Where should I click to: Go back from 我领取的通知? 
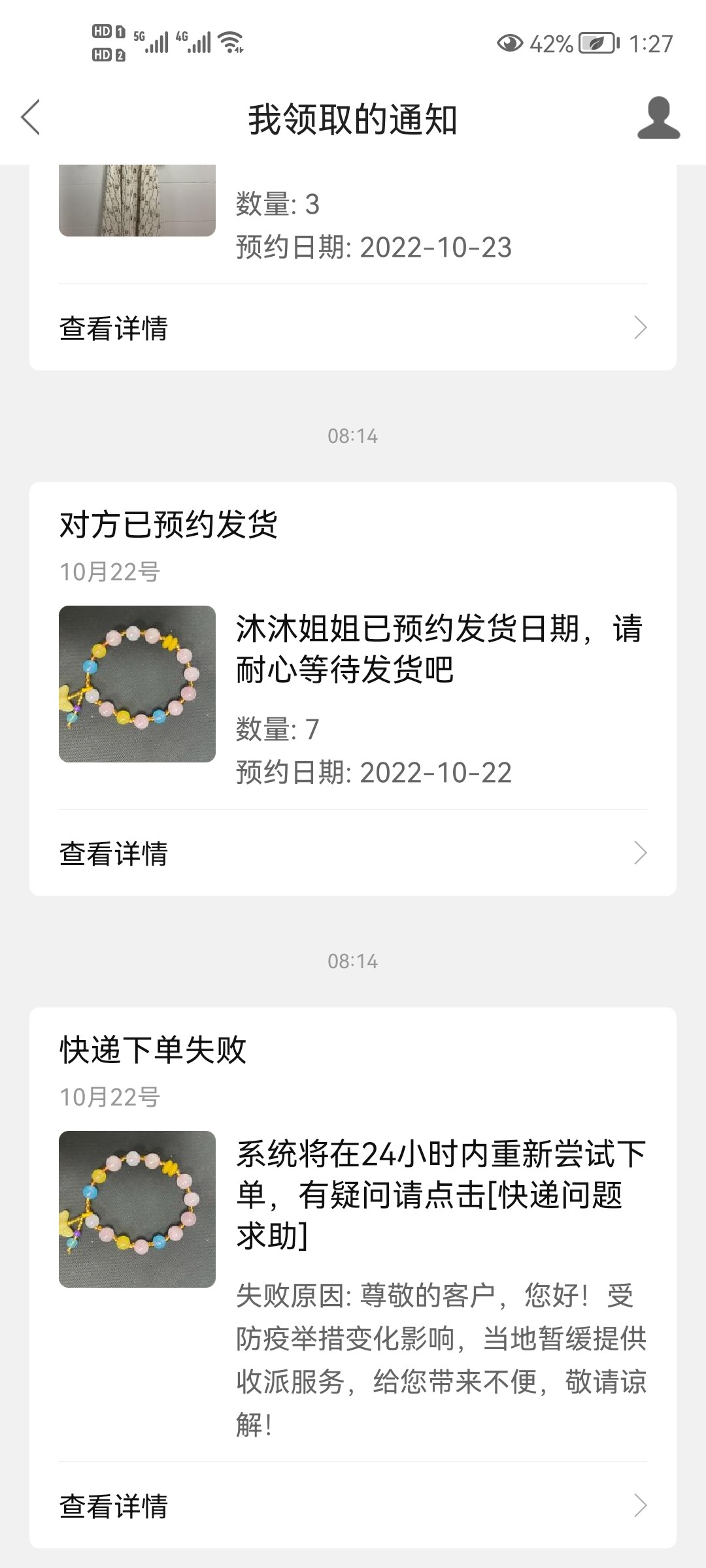point(31,118)
